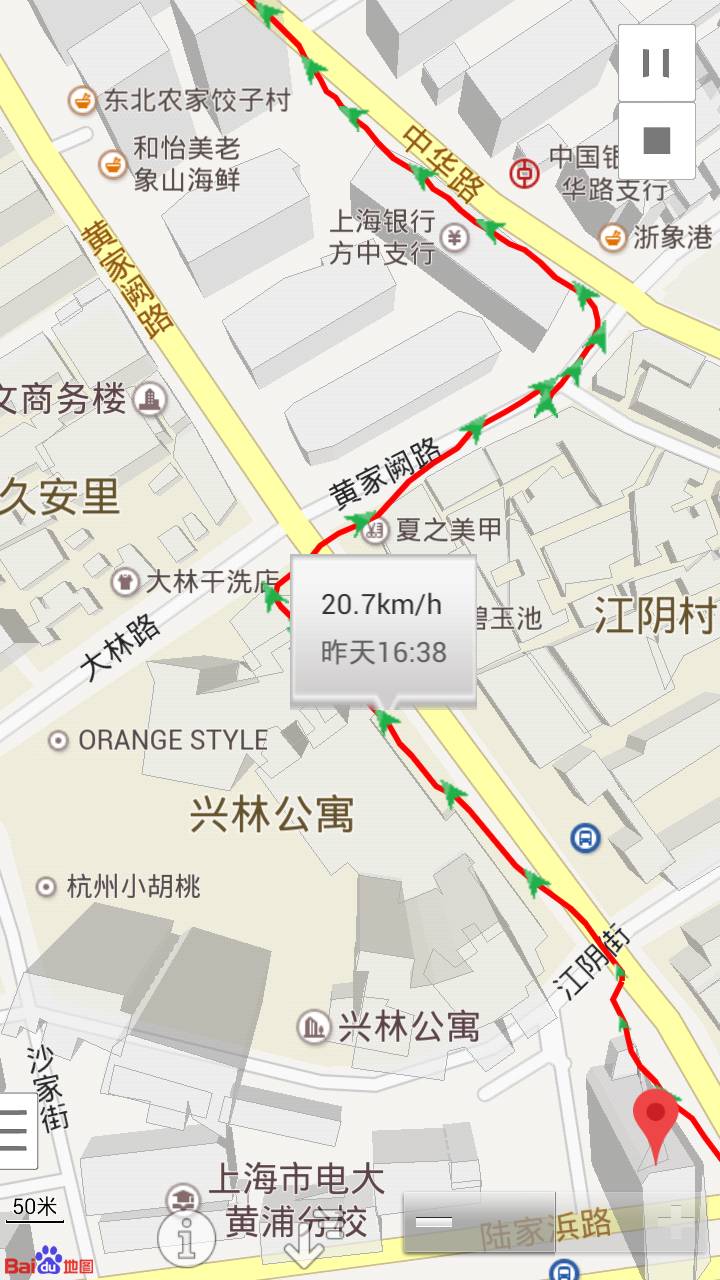Tap the 20.7km/h speed popup
This screenshot has width=720, height=1280.
click(x=383, y=628)
